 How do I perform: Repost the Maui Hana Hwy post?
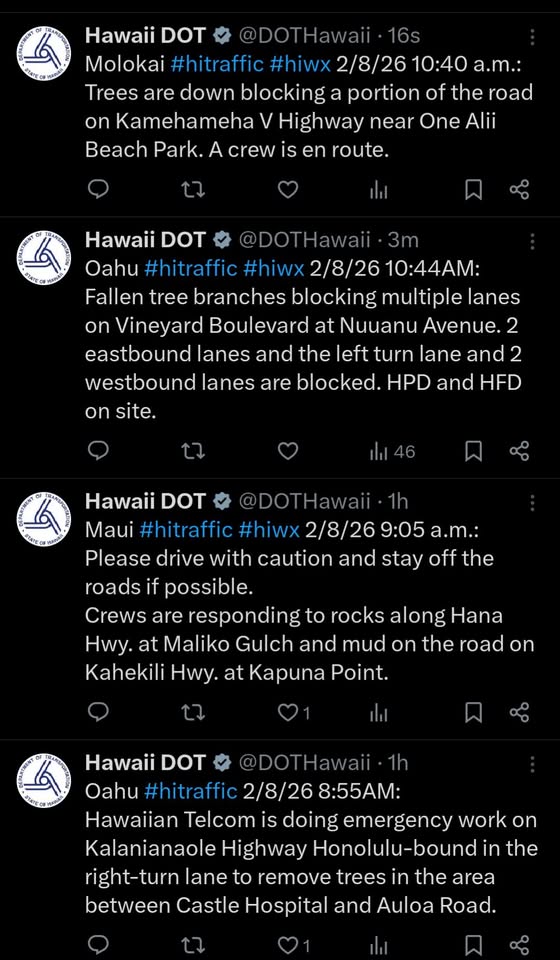193,713
